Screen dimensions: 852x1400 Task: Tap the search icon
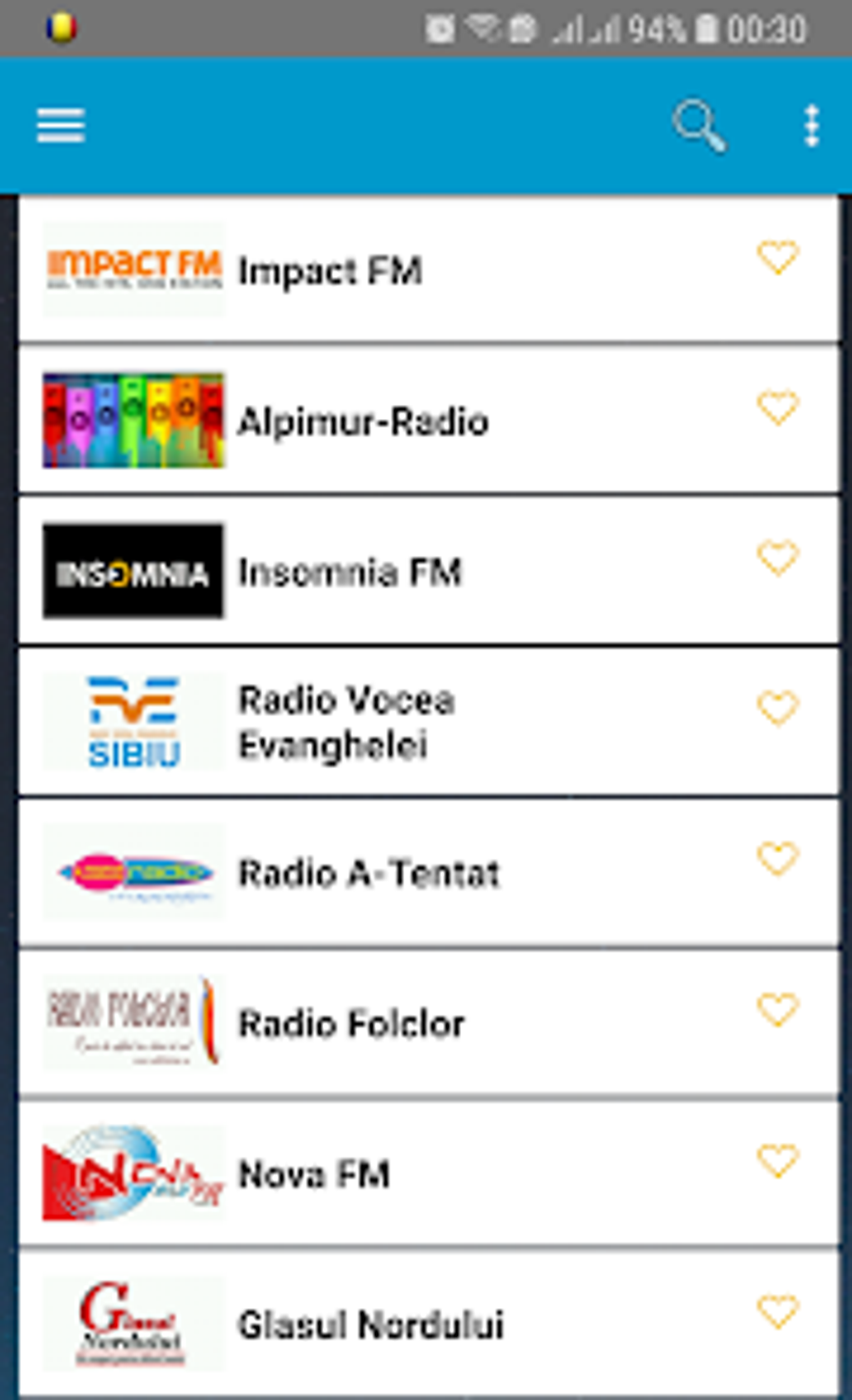pos(698,124)
